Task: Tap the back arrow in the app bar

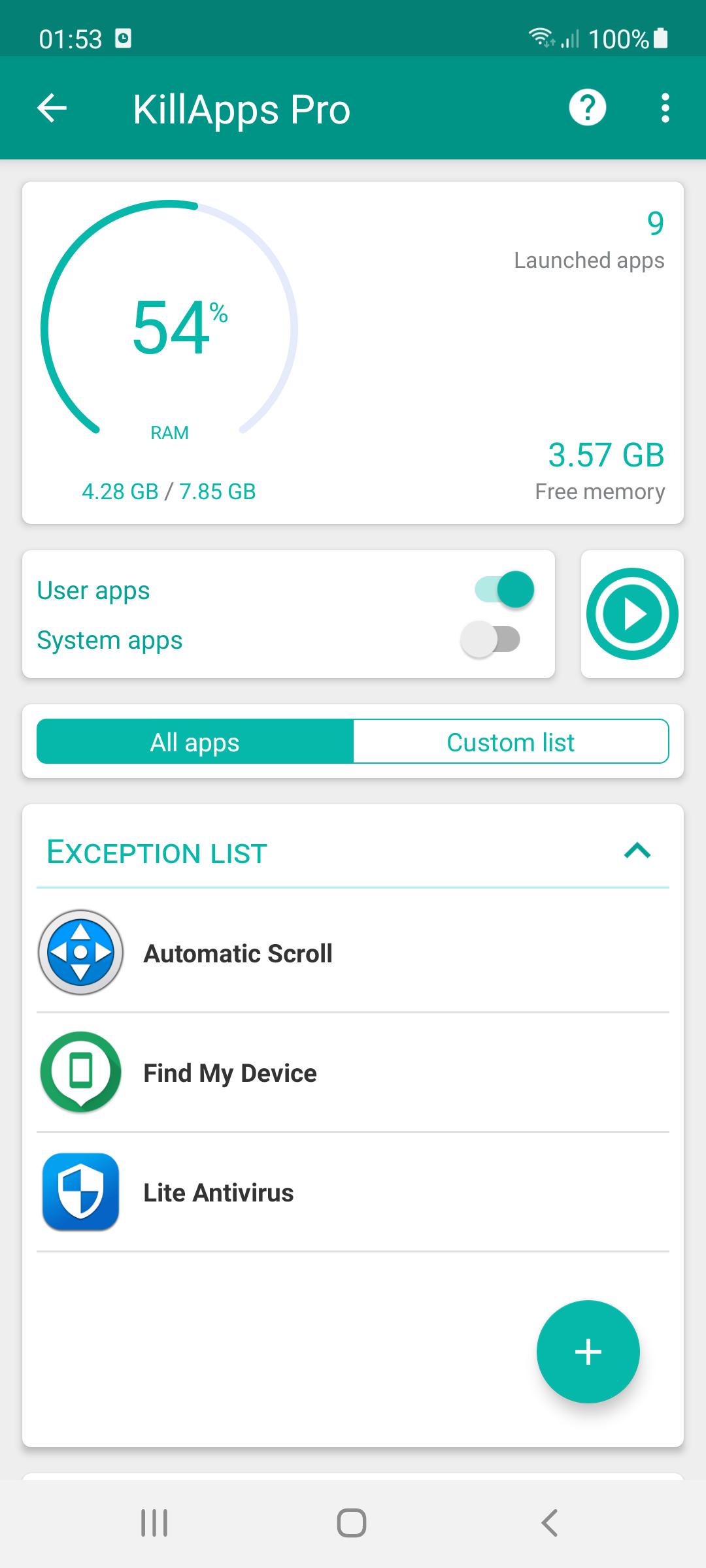Action: pyautogui.click(x=52, y=108)
